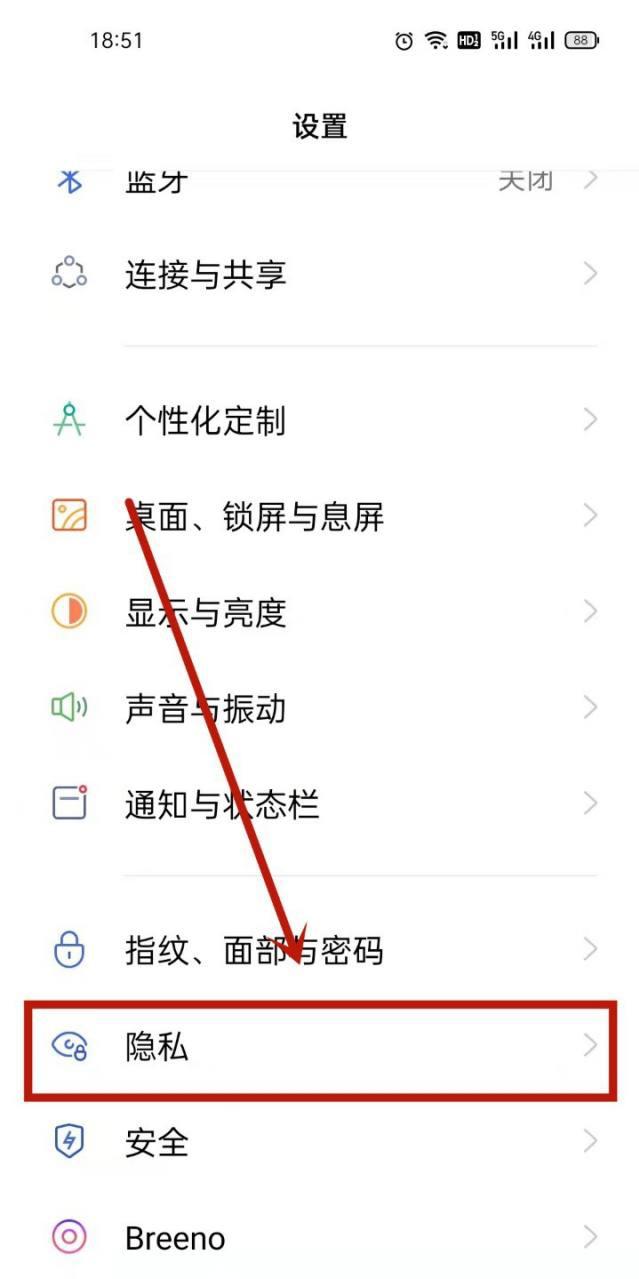Open 声音与振动 settings
Screen dimensions: 639x1279
(x=320, y=708)
